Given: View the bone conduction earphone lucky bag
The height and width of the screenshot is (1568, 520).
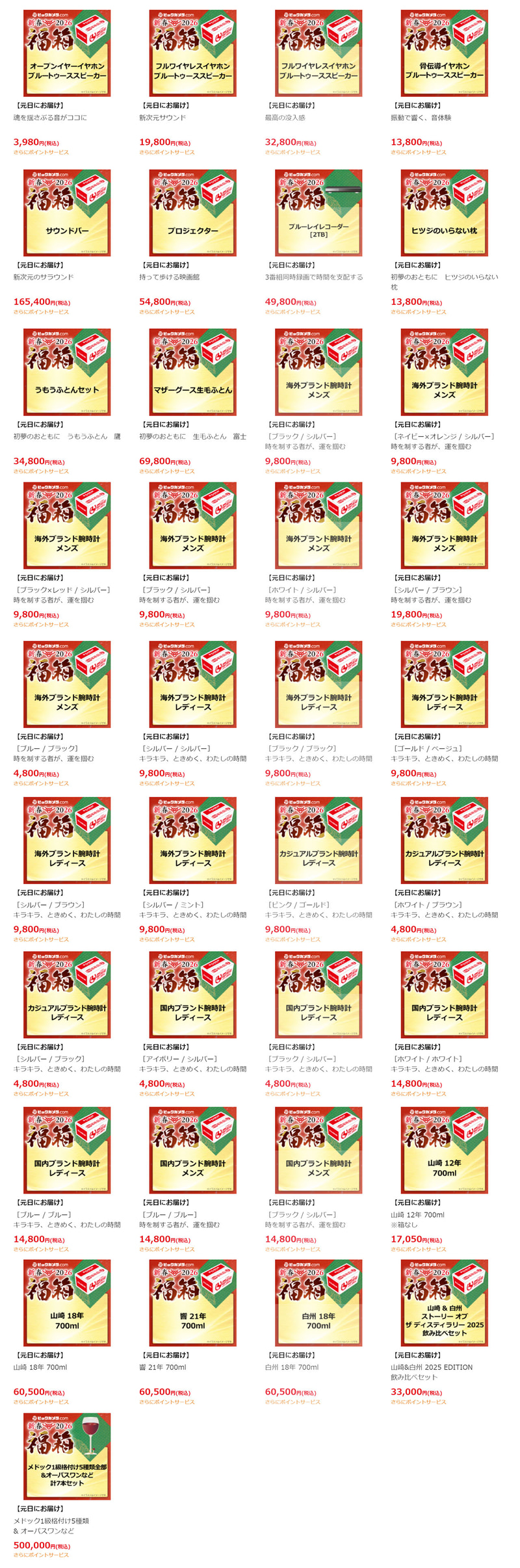Looking at the screenshot, I should (x=444, y=53).
